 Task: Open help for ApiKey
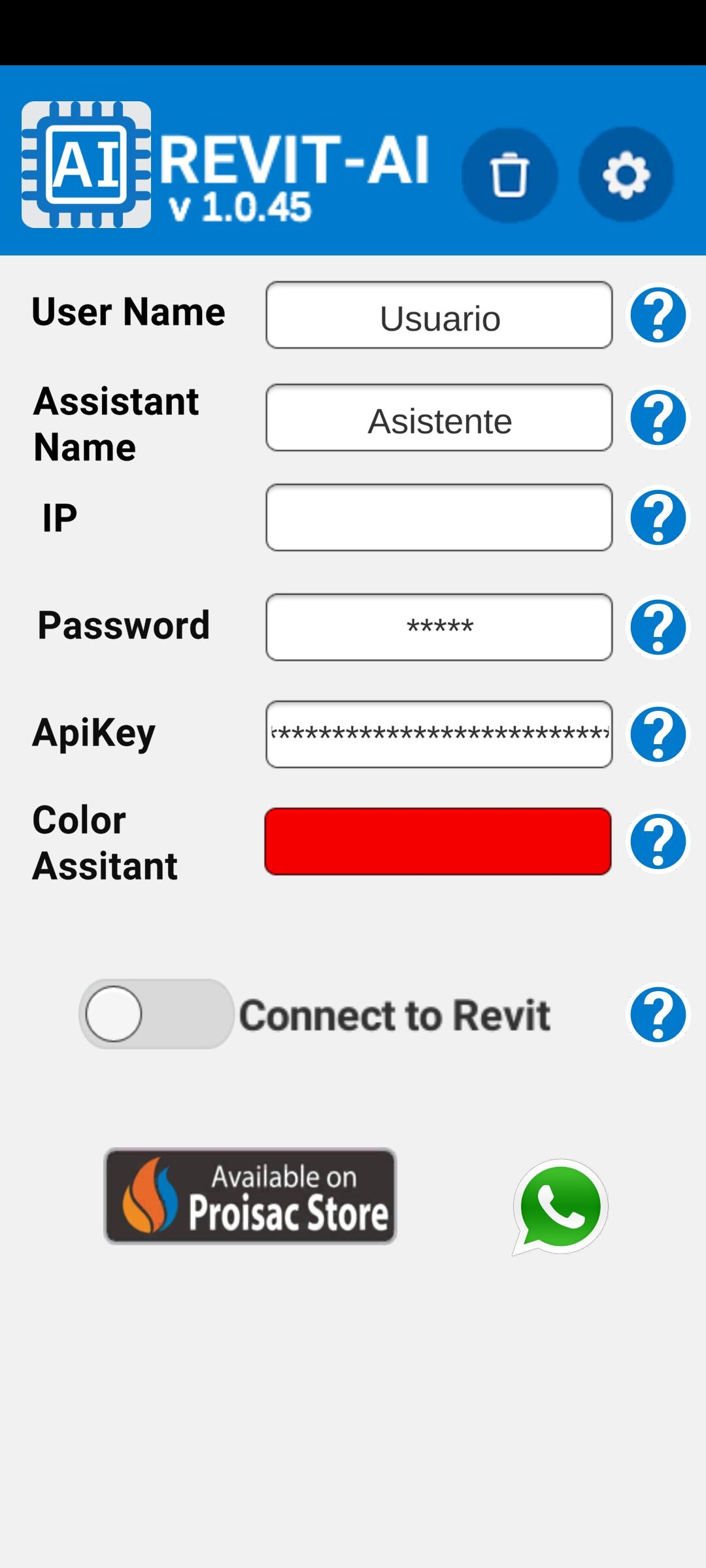(x=658, y=734)
